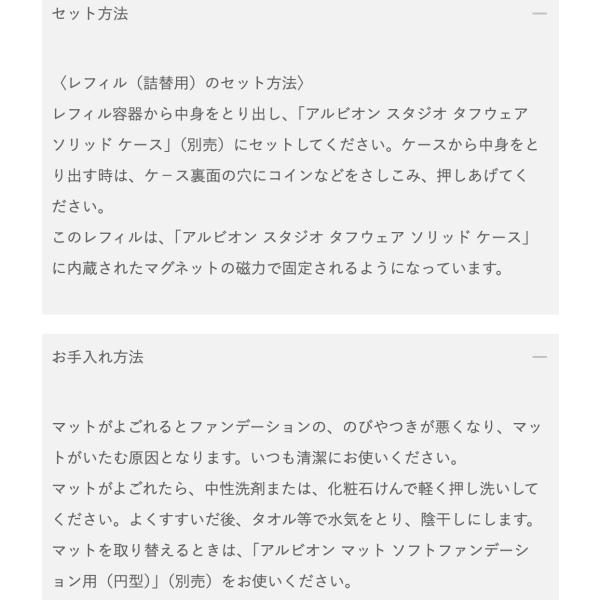The height and width of the screenshot is (600, 600).
Task: Collapse the セット方法 section
Action: (539, 14)
